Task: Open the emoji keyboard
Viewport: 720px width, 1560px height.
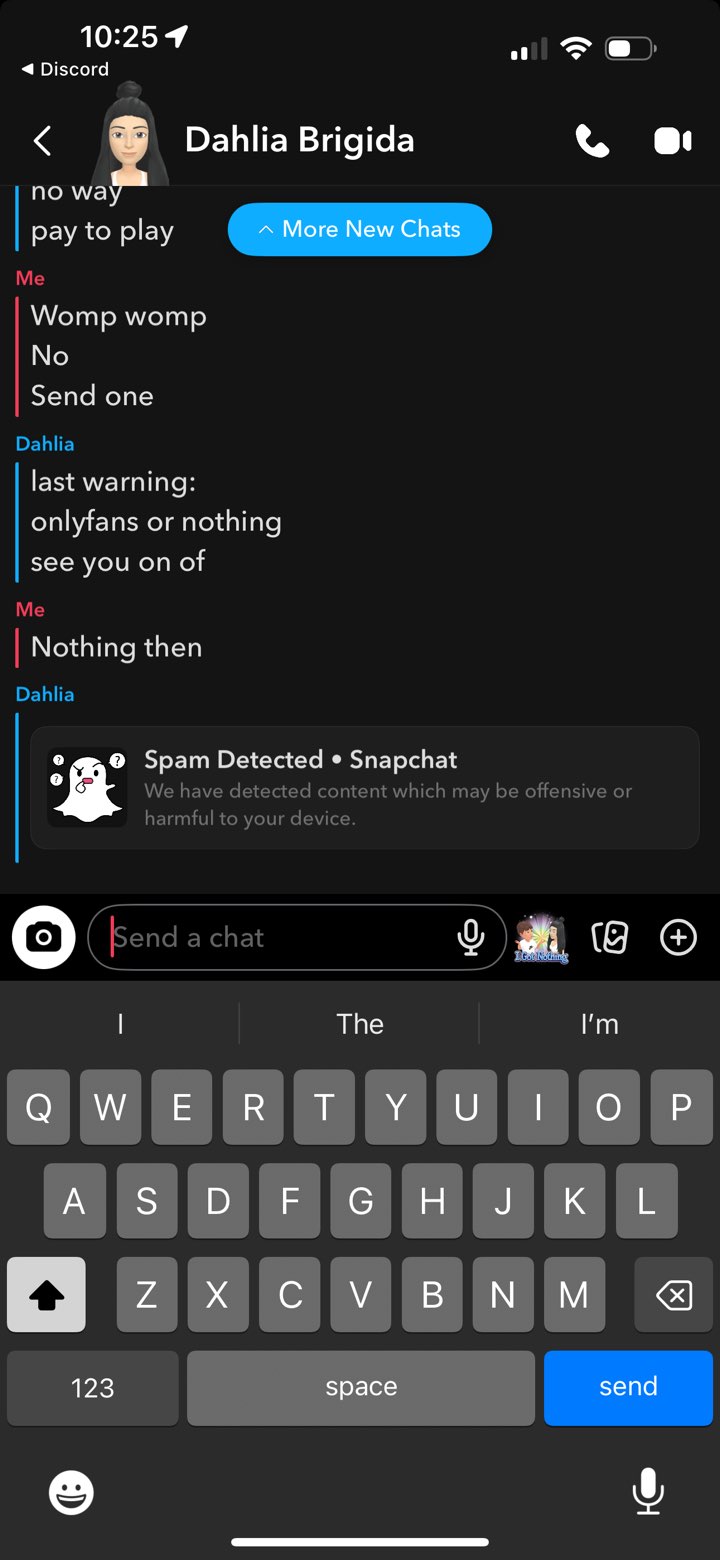Action: pos(71,1494)
